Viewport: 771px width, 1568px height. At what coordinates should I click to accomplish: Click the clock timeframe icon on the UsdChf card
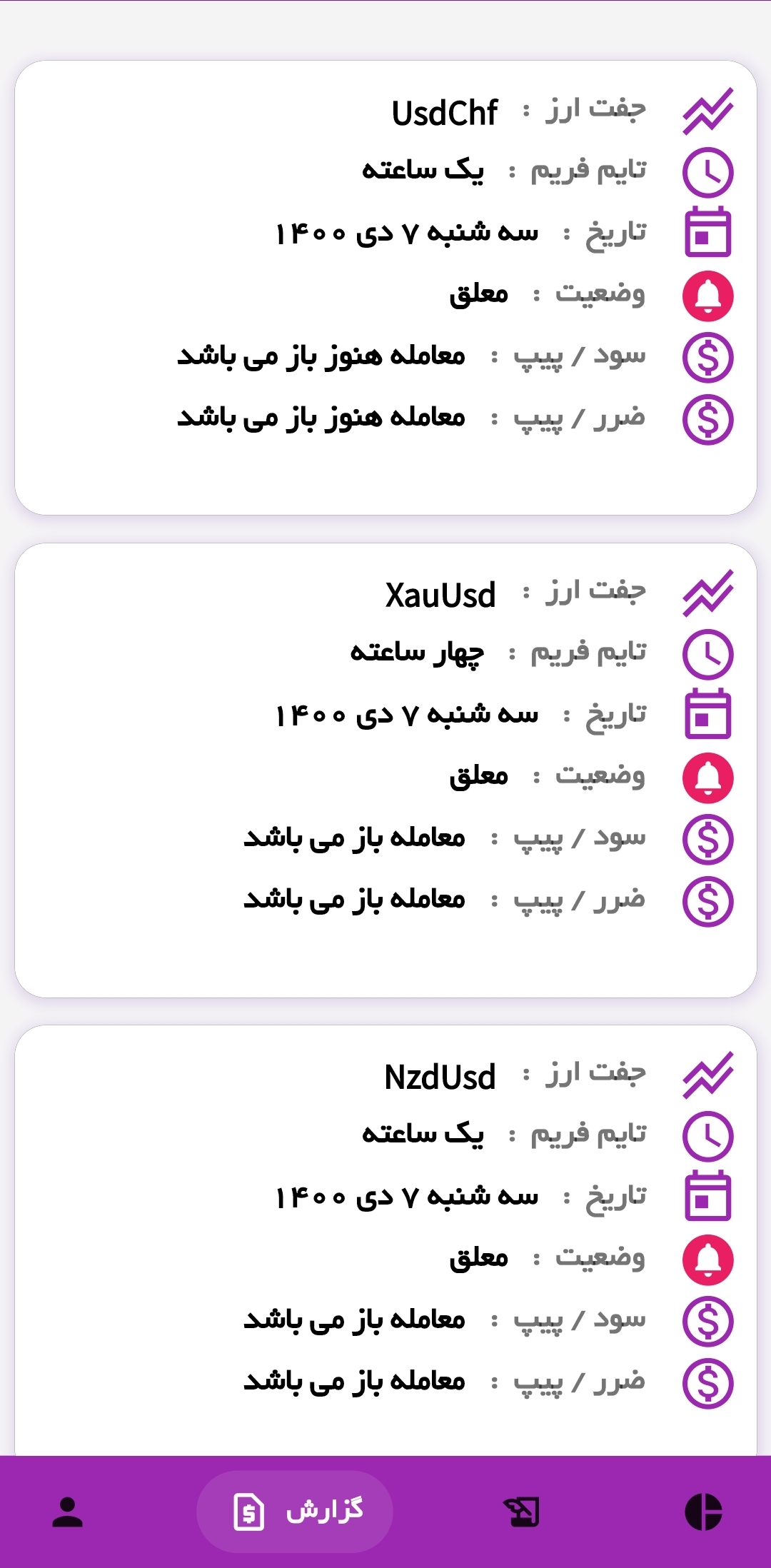707,172
